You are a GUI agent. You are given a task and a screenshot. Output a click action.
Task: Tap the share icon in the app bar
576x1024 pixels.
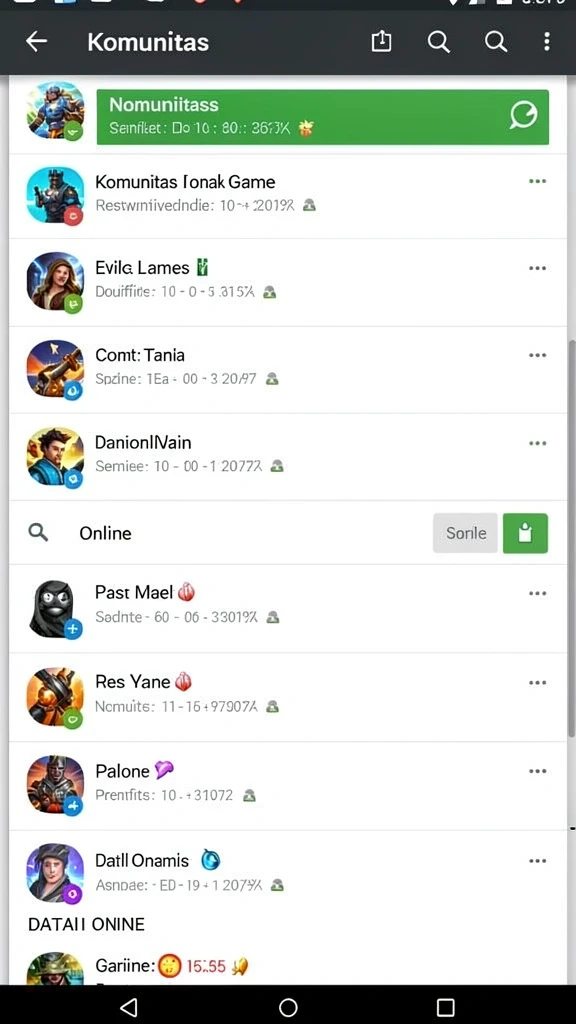[x=381, y=42]
